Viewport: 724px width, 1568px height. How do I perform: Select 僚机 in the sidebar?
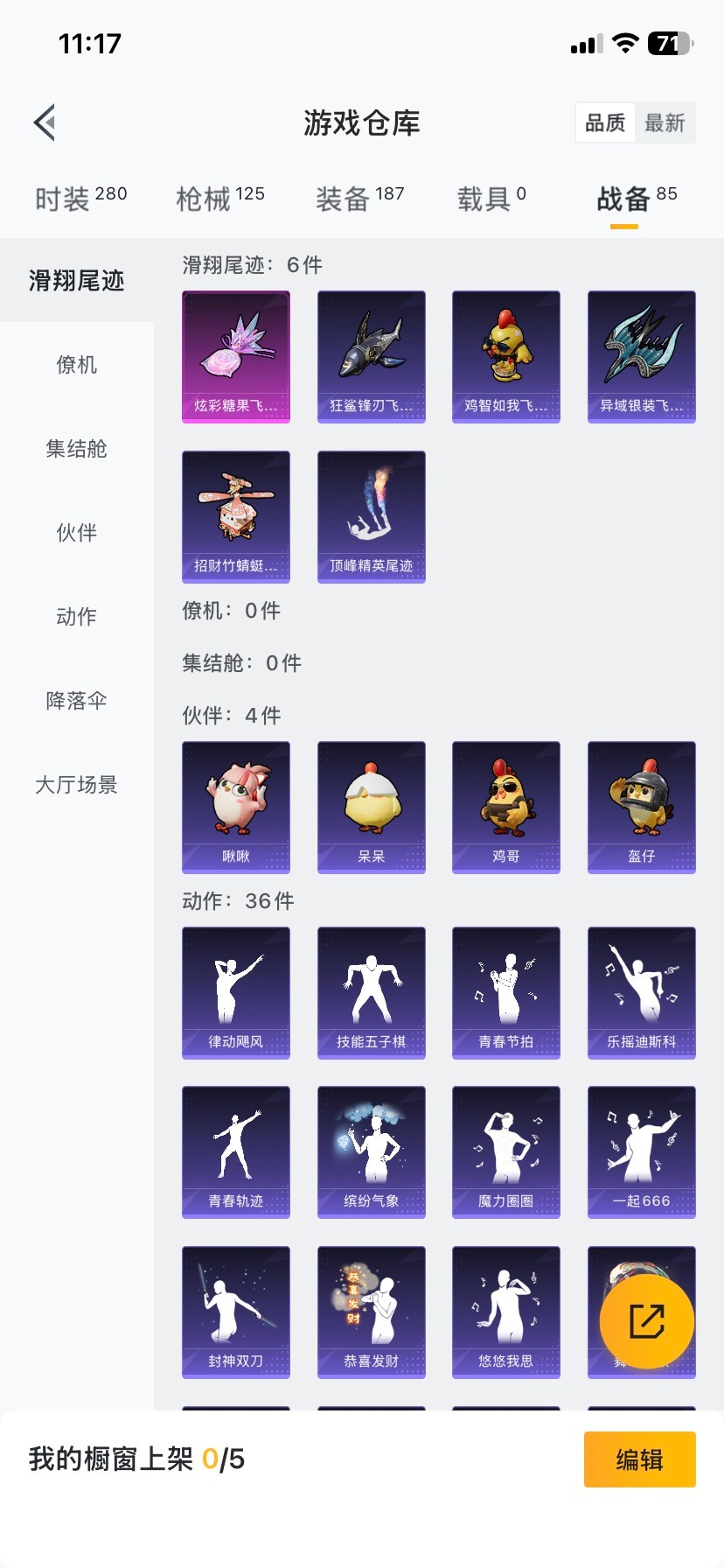tap(75, 366)
